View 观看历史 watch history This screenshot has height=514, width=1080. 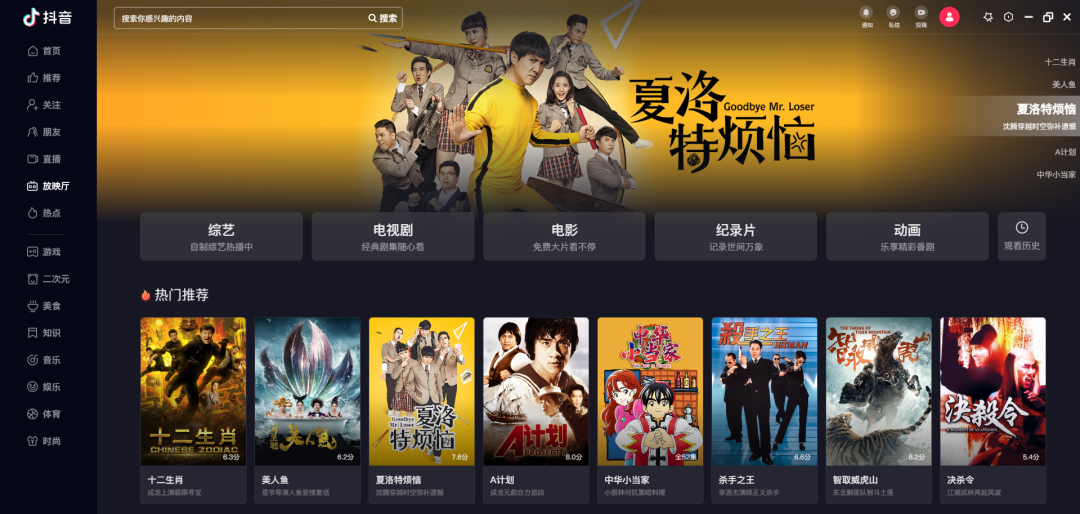tap(1022, 236)
